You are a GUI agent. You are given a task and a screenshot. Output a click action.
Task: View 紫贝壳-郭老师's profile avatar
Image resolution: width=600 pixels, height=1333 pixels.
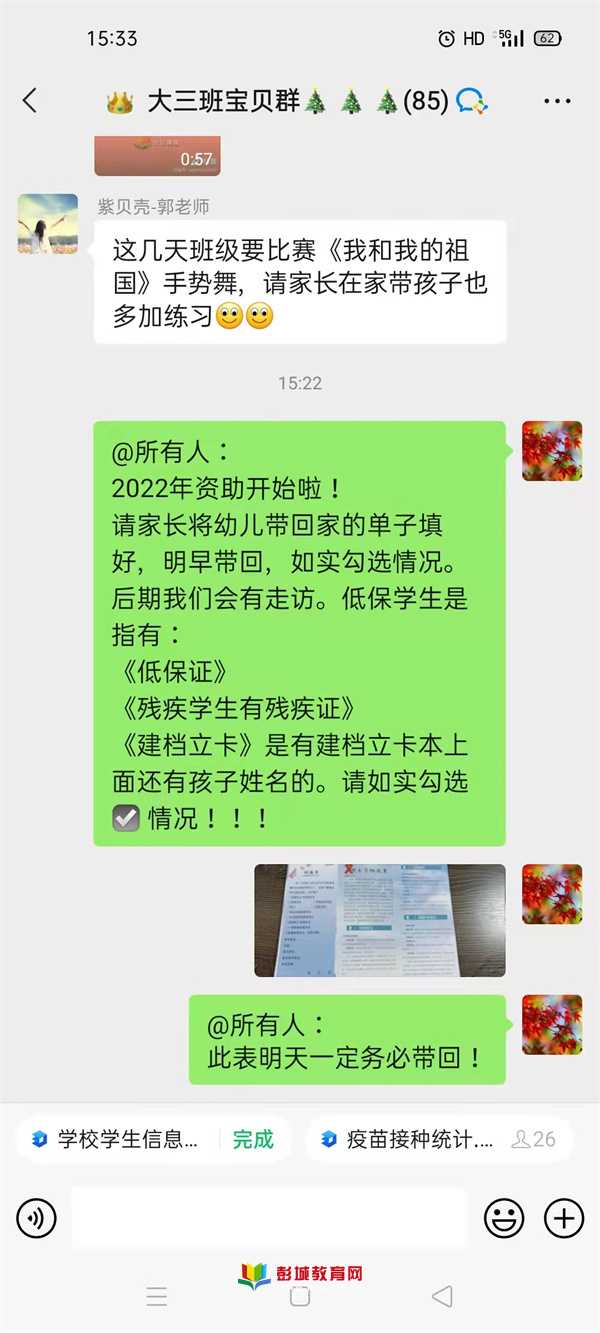click(47, 224)
